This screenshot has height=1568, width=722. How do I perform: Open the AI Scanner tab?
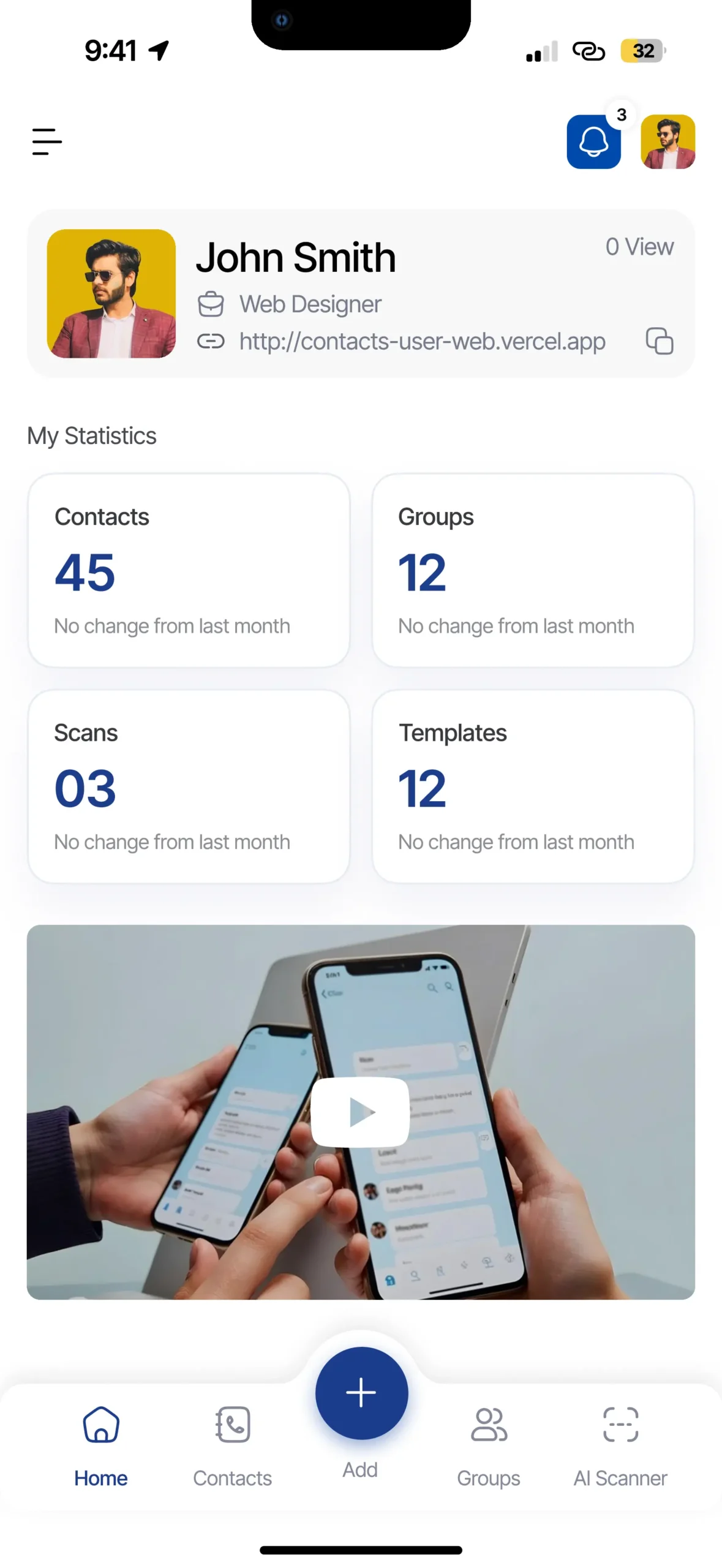pos(620,1445)
